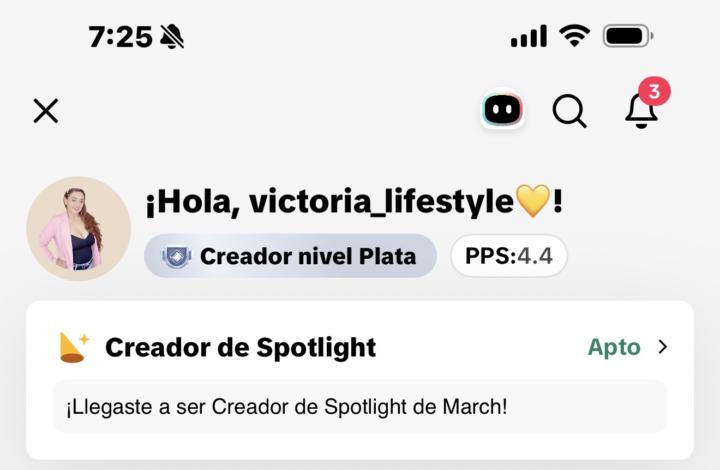Open the robot assistant icon
The image size is (720, 470).
[502, 111]
